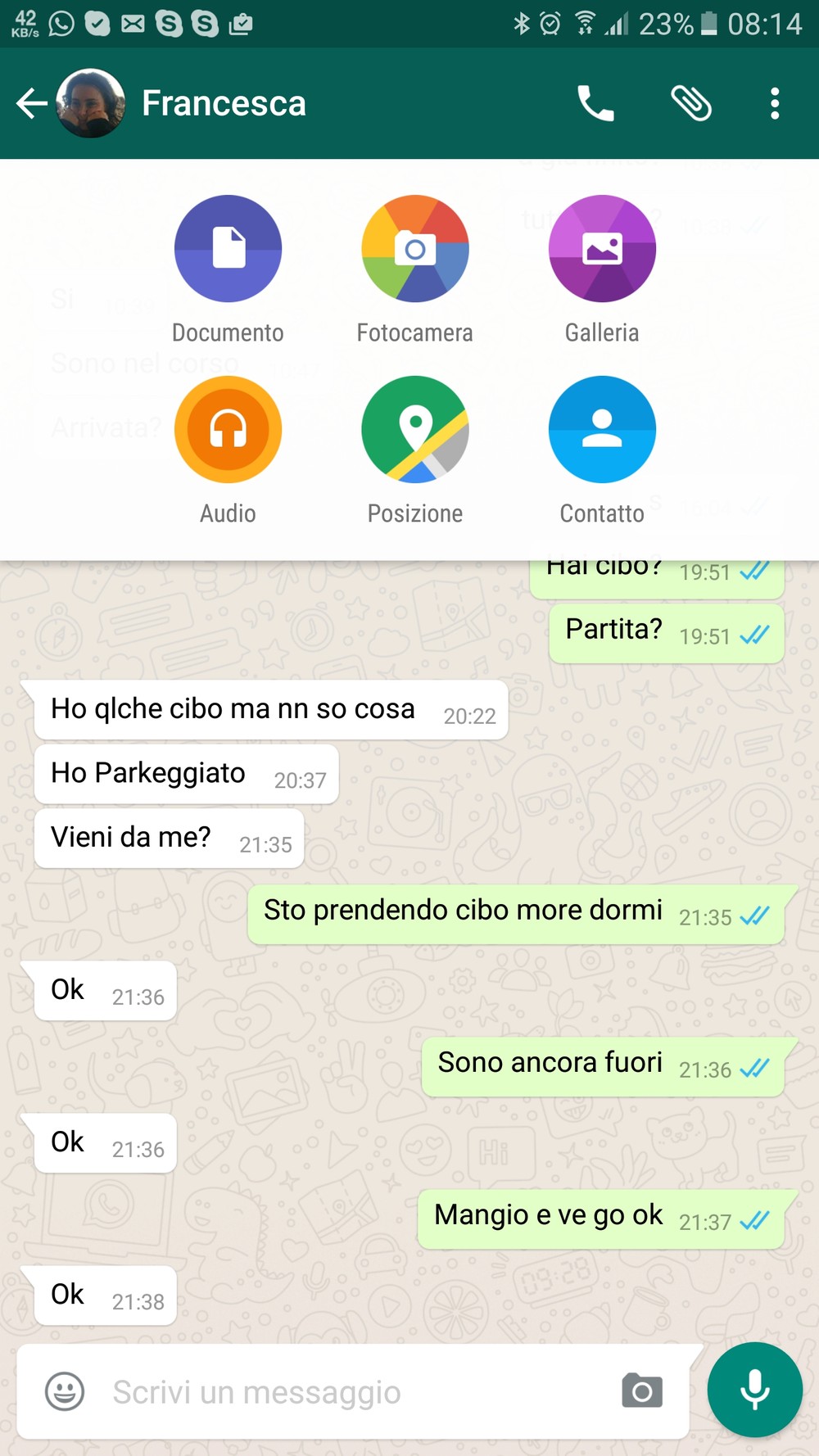
Task: Open the camera in message bar
Action: point(642,1391)
